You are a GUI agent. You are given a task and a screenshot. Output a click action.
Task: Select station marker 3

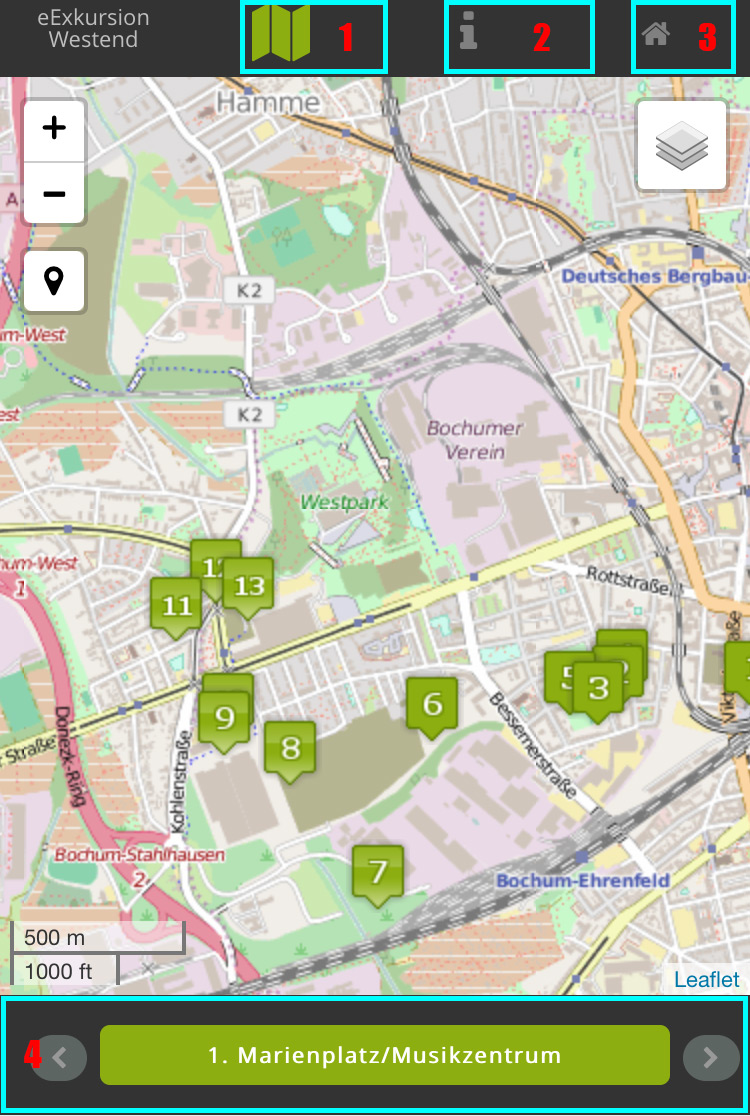pos(598,688)
